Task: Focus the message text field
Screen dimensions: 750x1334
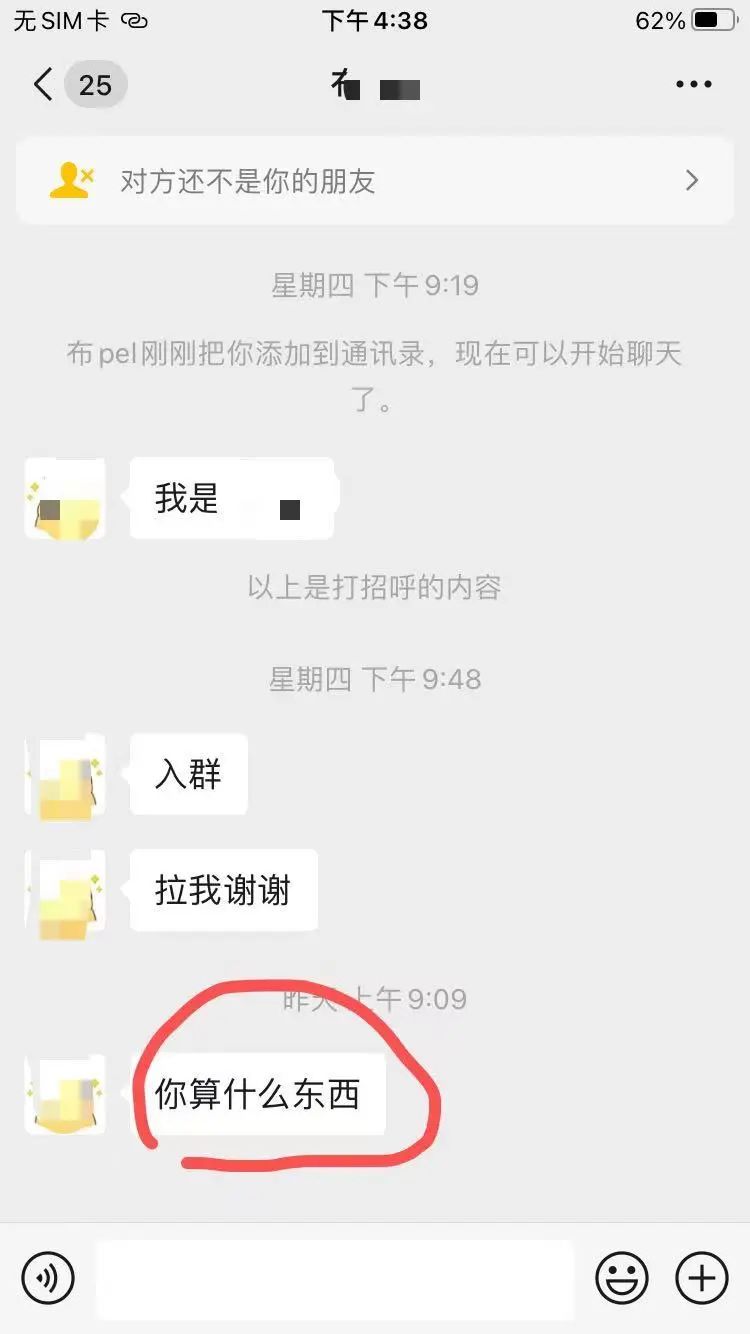Action: pyautogui.click(x=335, y=1278)
